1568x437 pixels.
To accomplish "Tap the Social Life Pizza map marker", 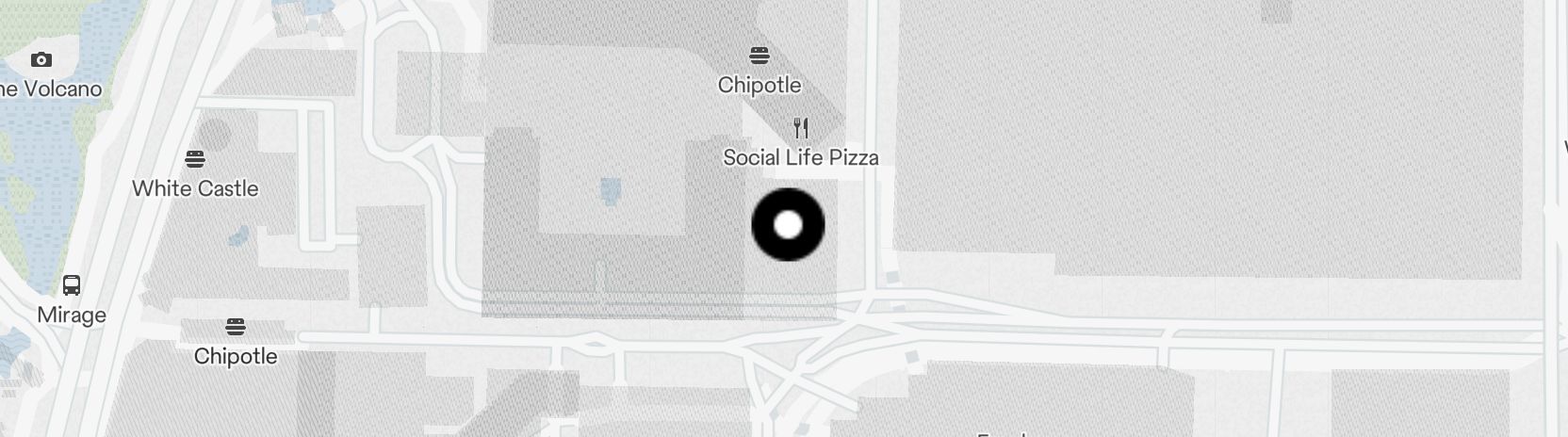I will pos(801,128).
